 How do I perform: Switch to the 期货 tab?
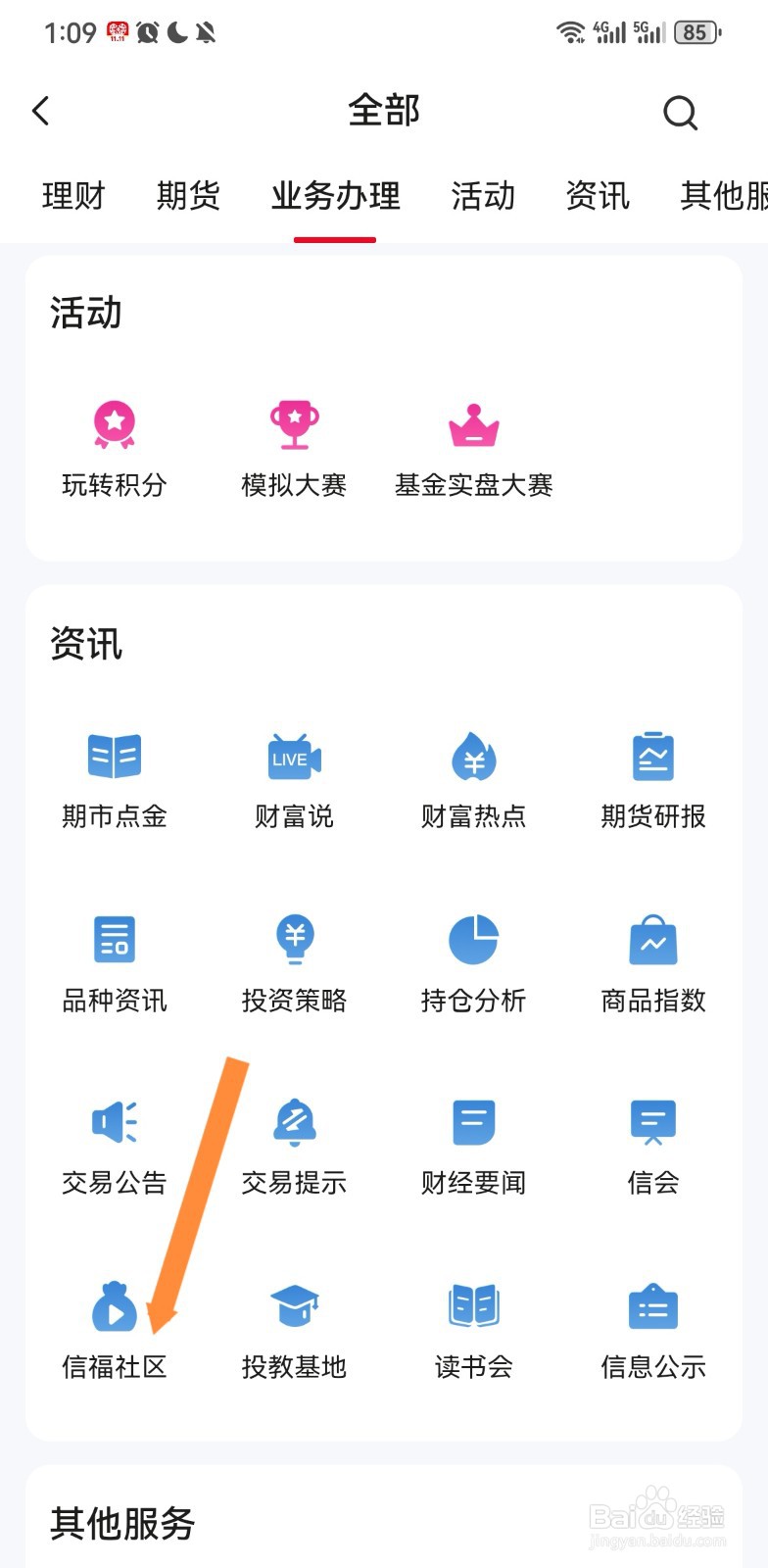click(x=188, y=196)
